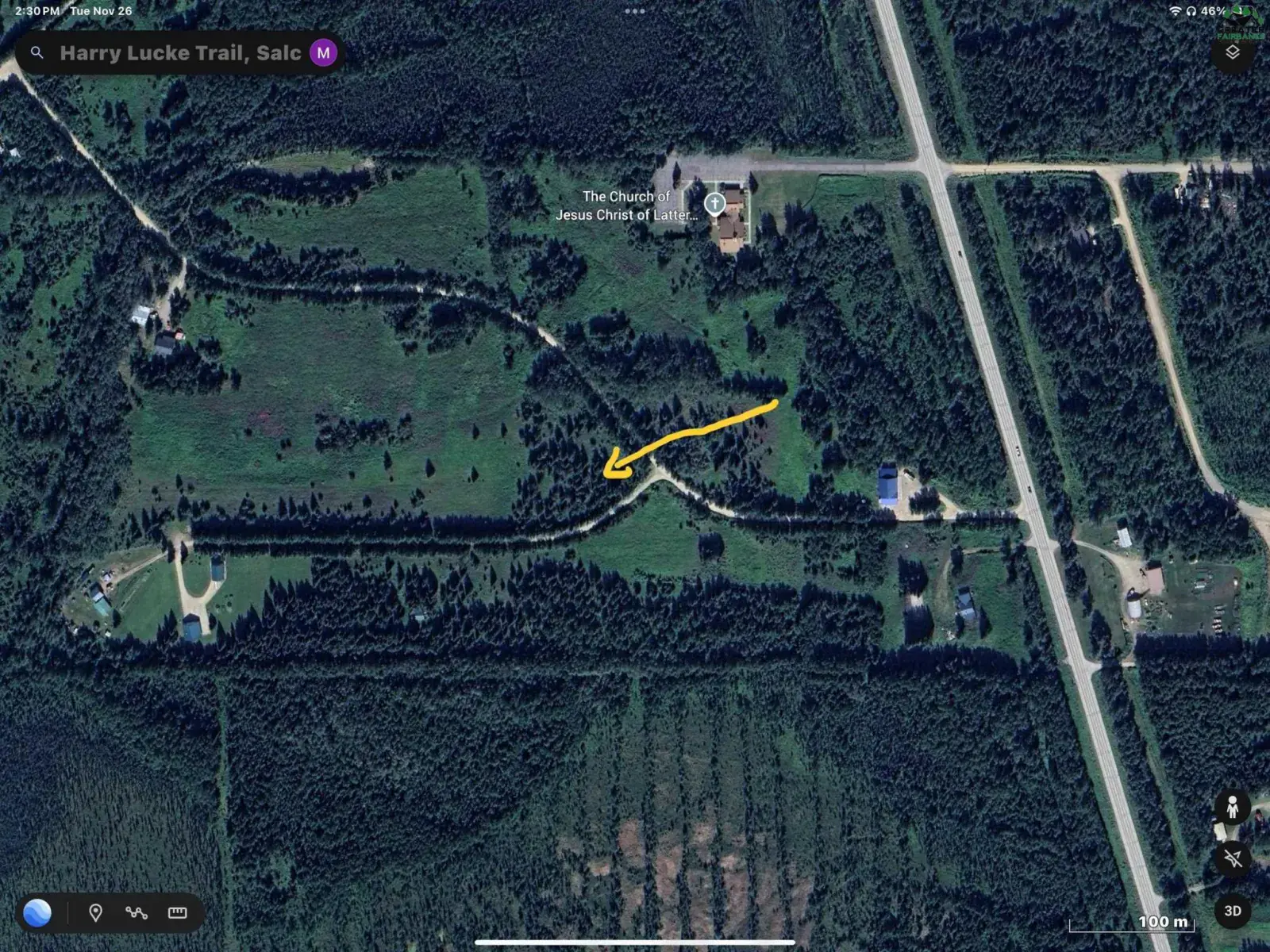Open the ruler measure tool
Screen dimensions: 1270x952
click(178, 913)
